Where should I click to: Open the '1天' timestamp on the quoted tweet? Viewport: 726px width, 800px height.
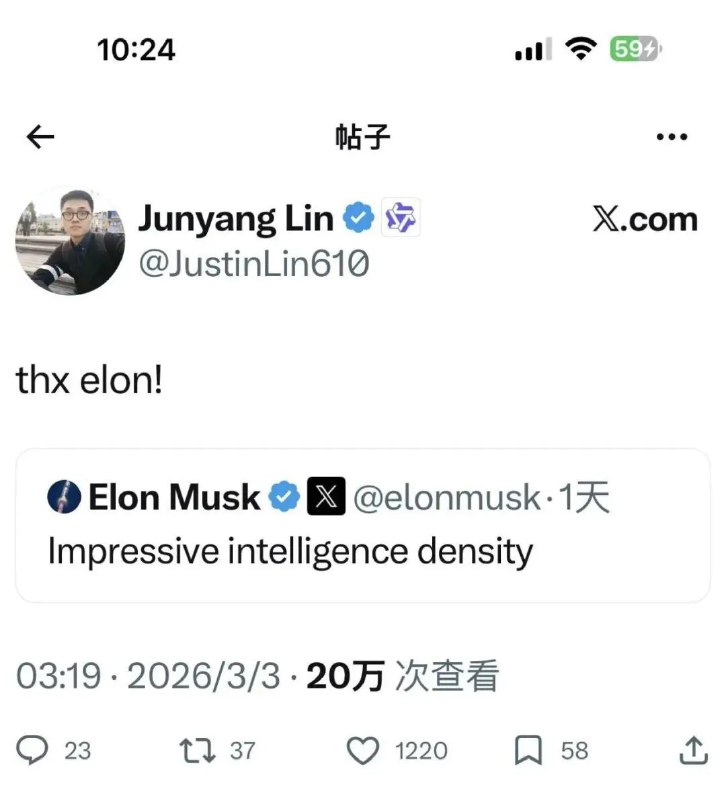click(596, 497)
